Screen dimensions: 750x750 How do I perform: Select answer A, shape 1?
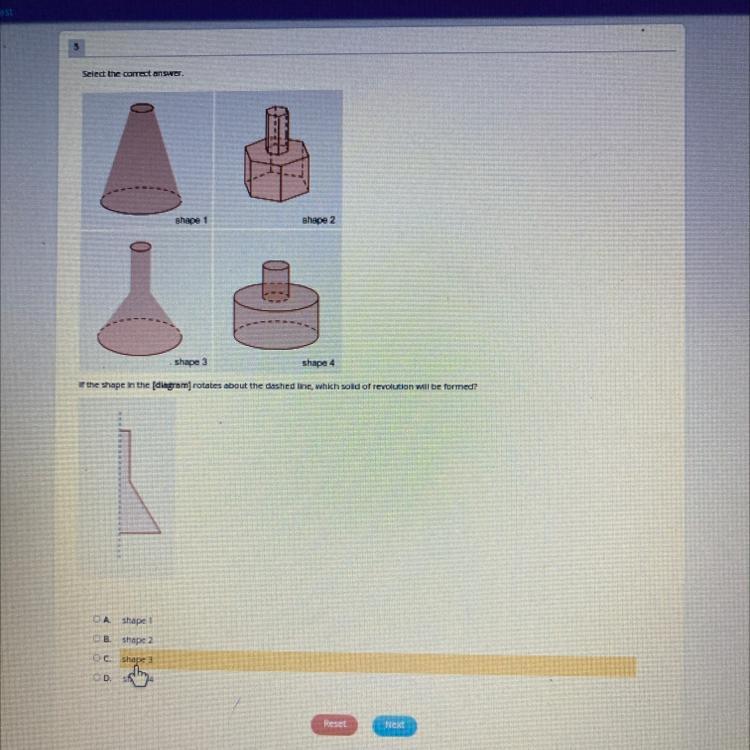(98, 619)
